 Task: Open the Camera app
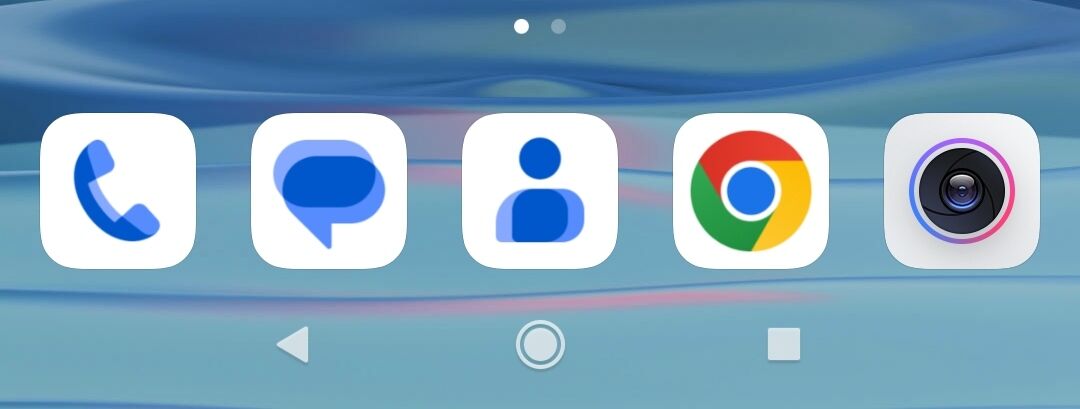point(962,191)
